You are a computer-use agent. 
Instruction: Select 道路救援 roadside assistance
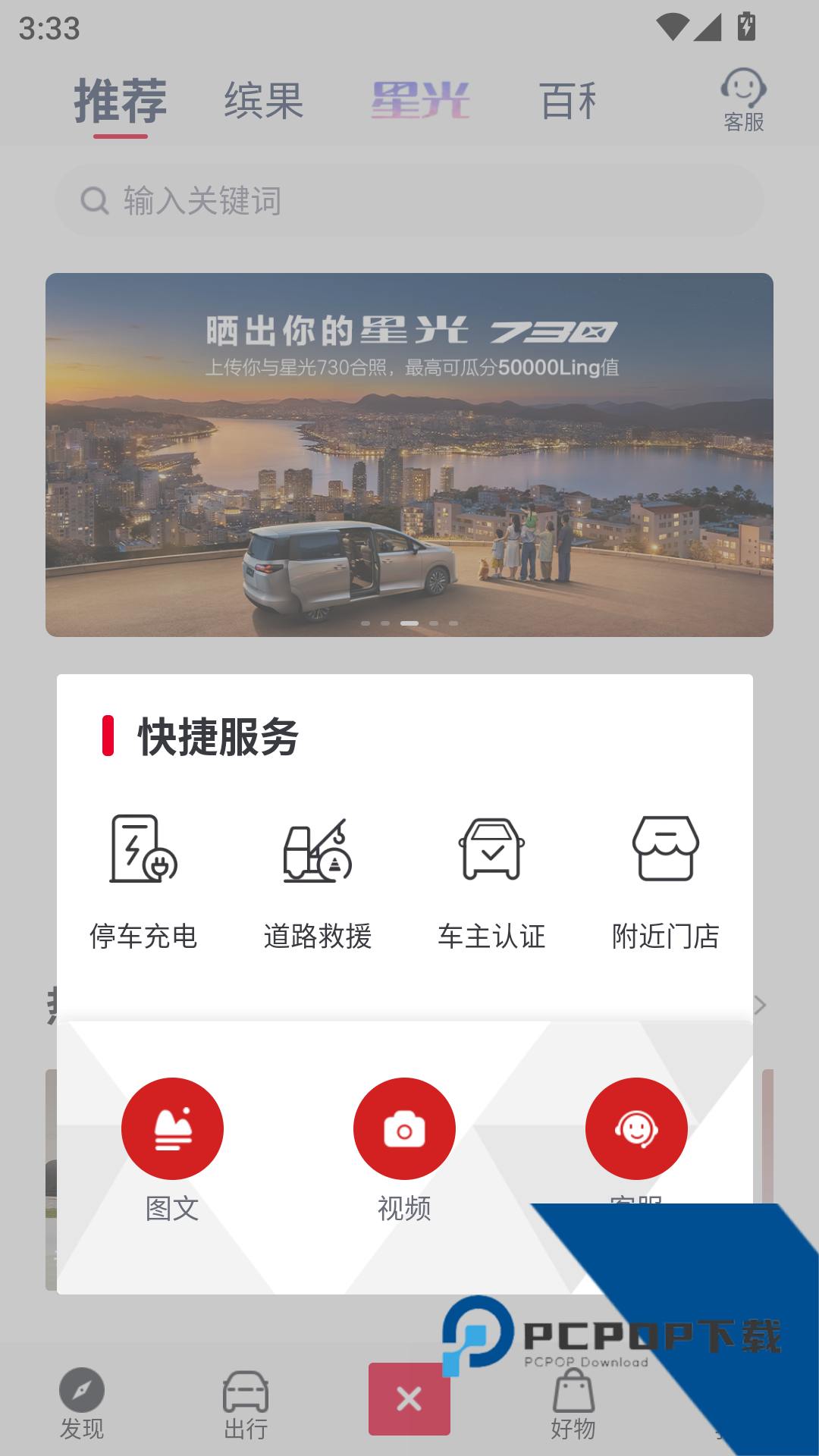click(x=318, y=881)
